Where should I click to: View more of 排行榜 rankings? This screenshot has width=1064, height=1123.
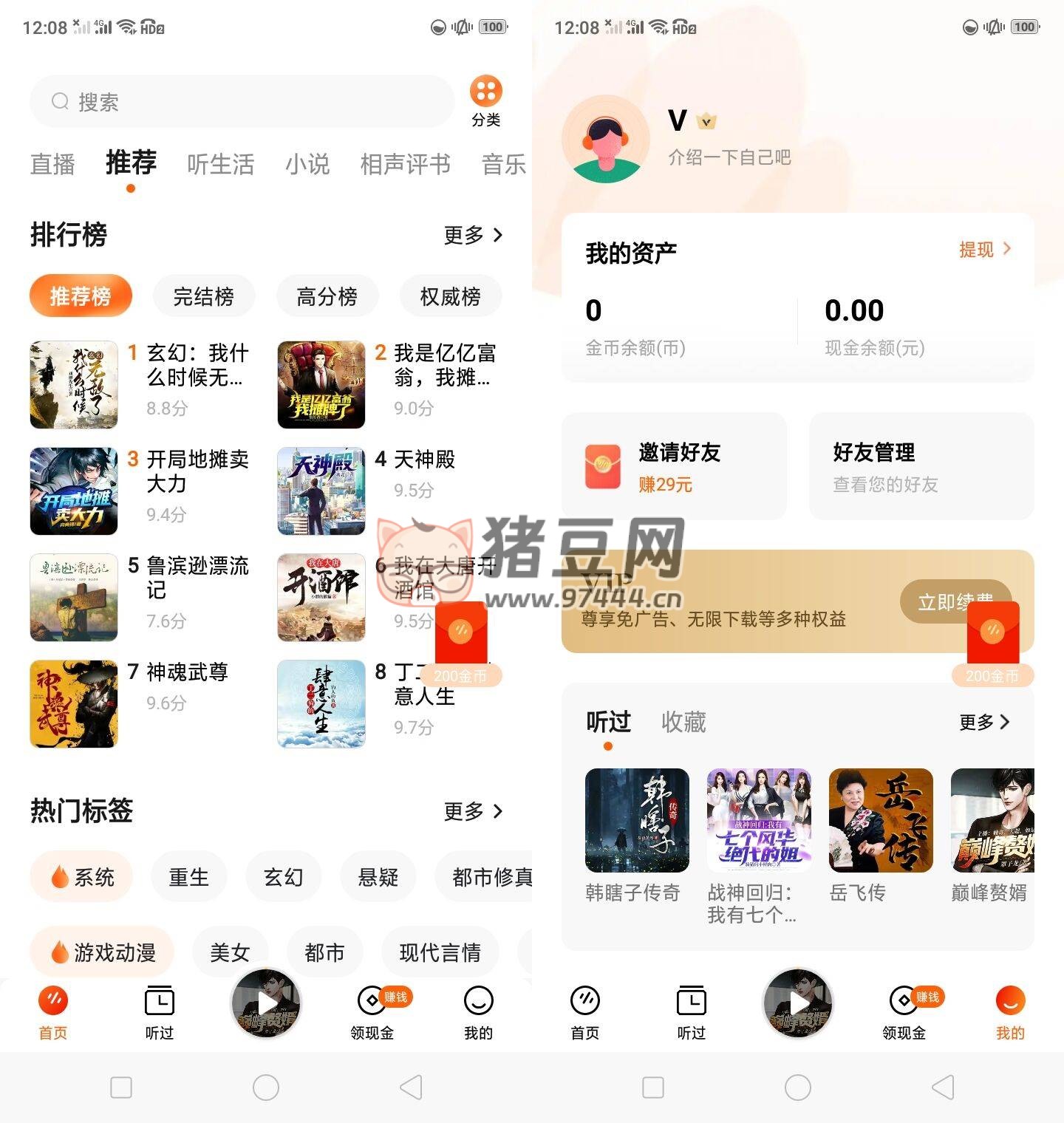(473, 235)
